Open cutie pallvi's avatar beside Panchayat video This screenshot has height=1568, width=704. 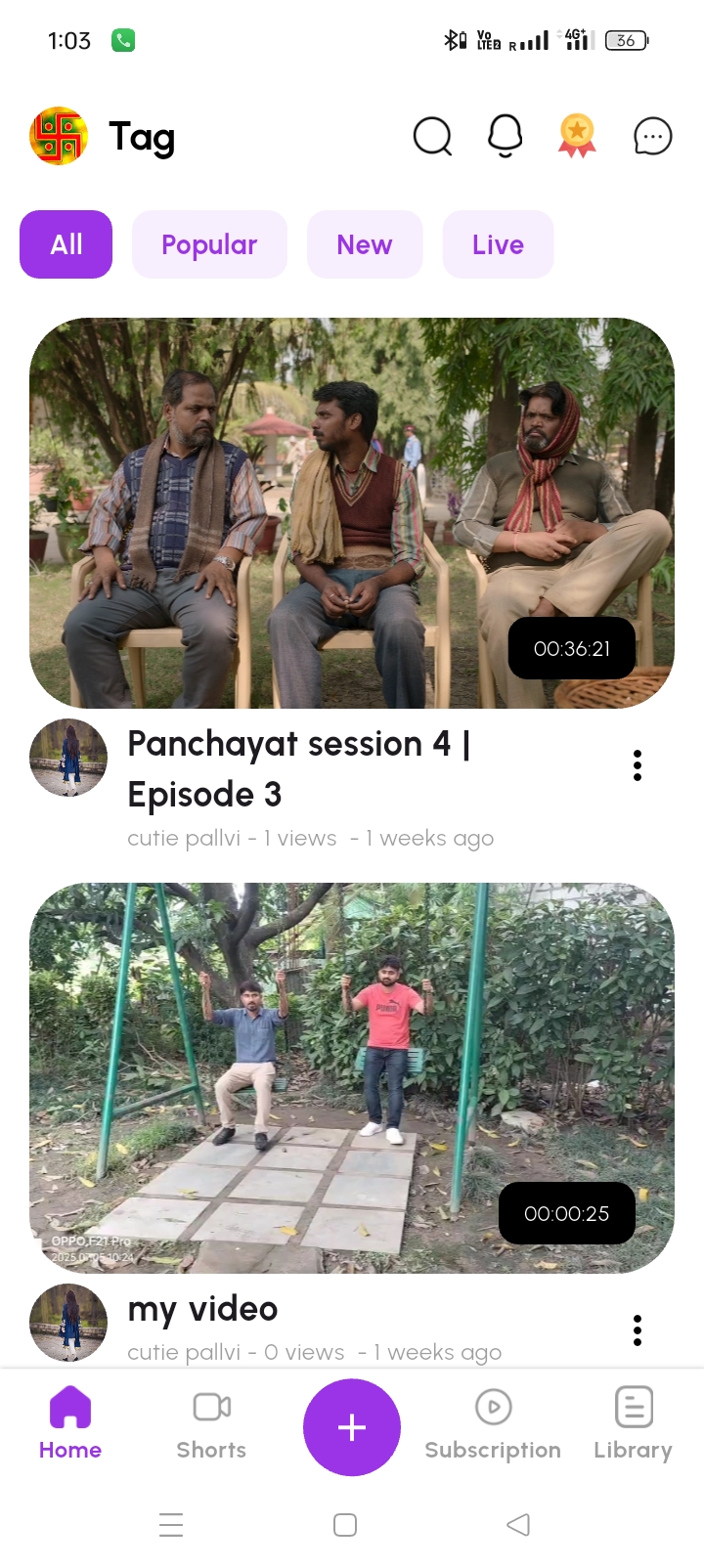tap(68, 758)
